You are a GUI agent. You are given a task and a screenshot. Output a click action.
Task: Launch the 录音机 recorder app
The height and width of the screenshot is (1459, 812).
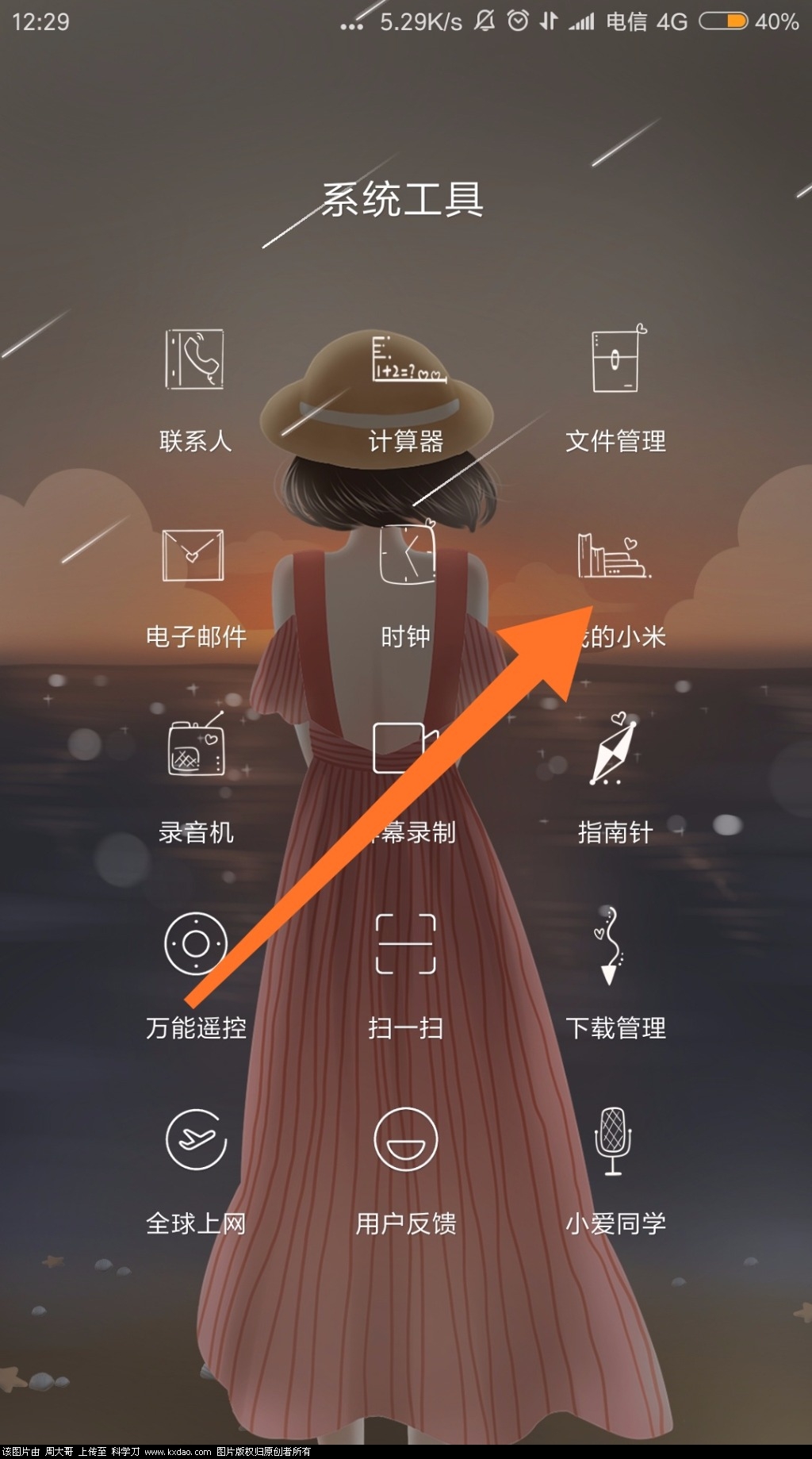pos(195,750)
